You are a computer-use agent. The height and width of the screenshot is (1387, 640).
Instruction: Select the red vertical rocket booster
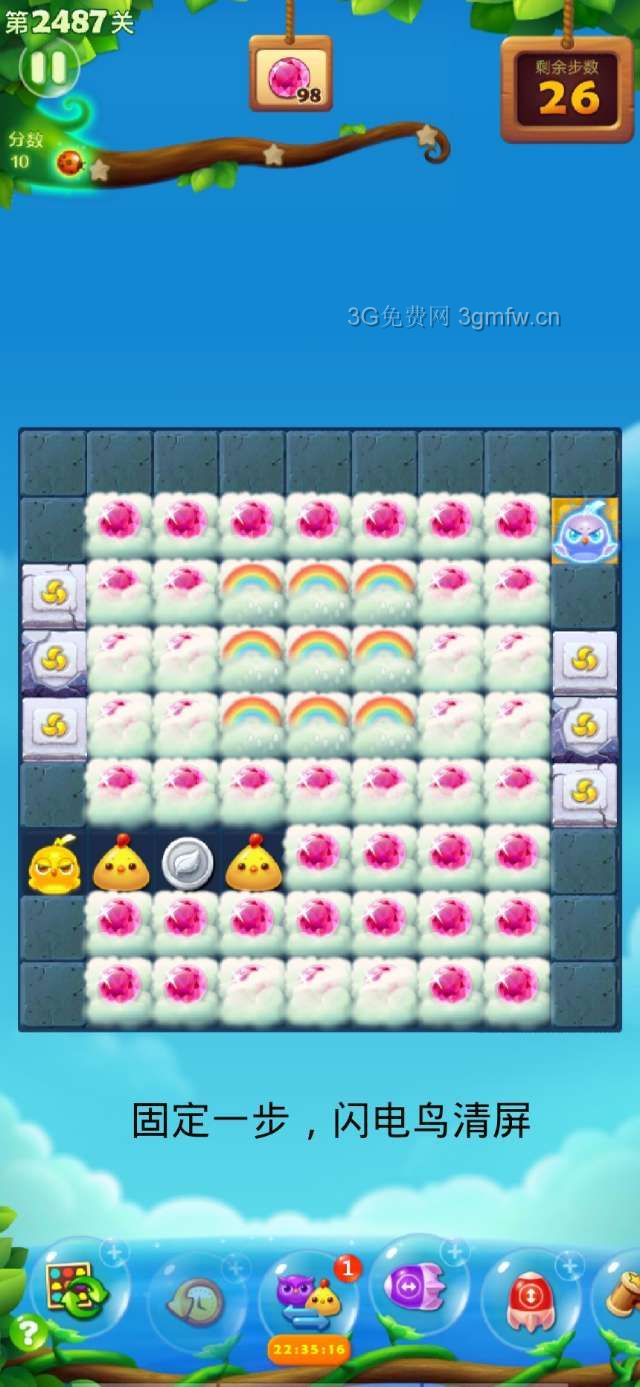531,1300
